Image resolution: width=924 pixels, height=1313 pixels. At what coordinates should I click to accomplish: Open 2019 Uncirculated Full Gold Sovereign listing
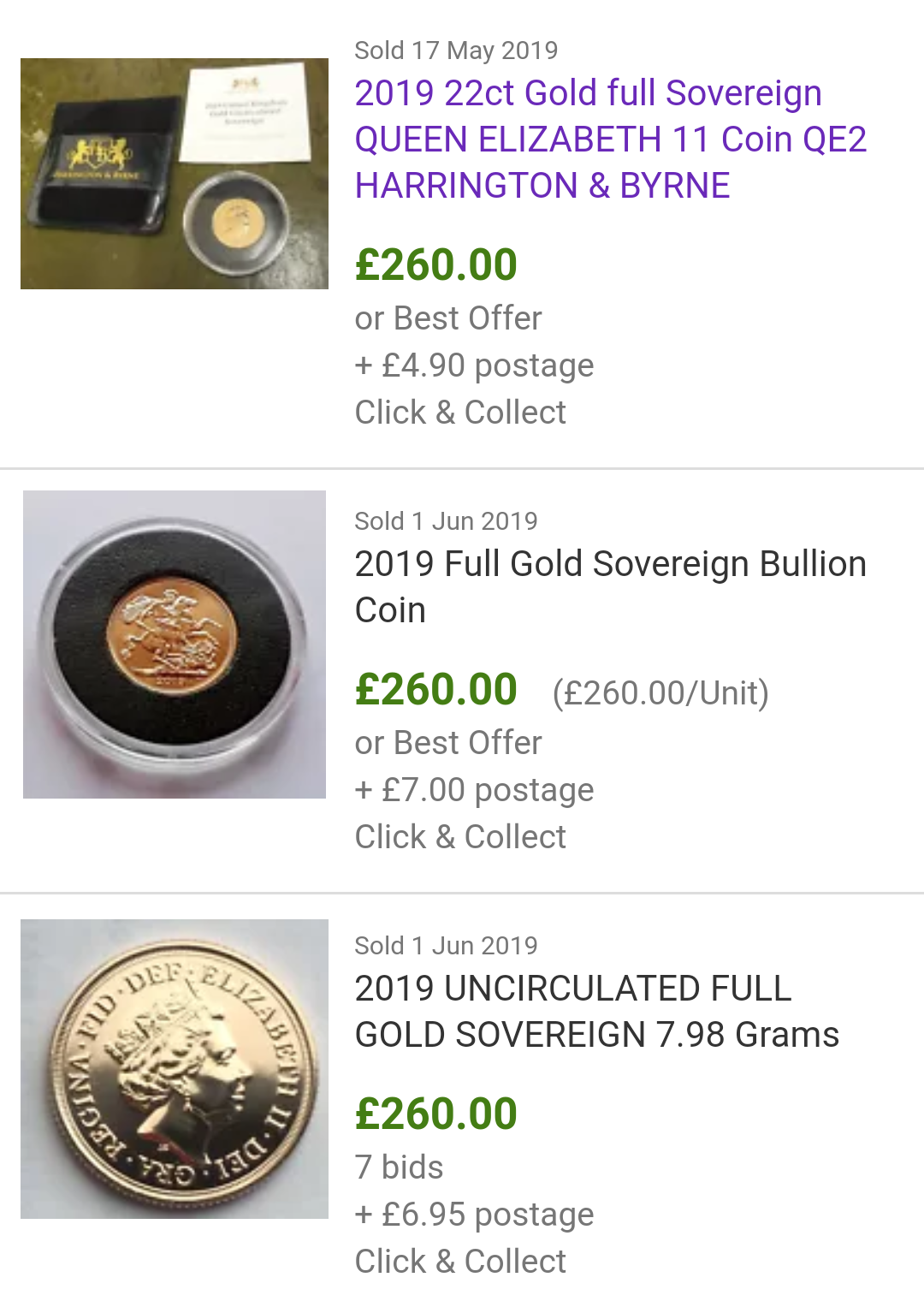pos(596,1011)
